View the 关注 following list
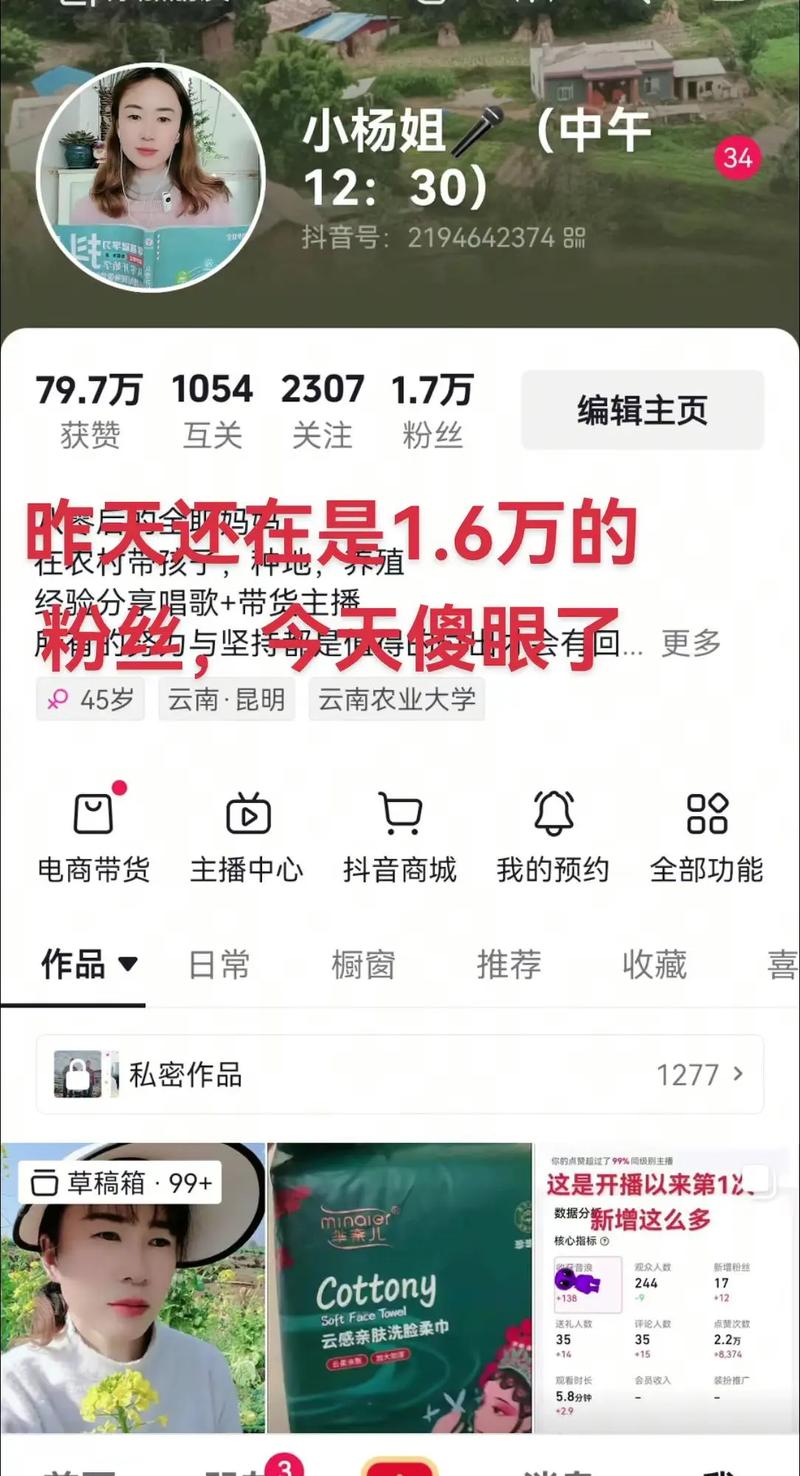This screenshot has height=1476, width=800. [x=322, y=411]
